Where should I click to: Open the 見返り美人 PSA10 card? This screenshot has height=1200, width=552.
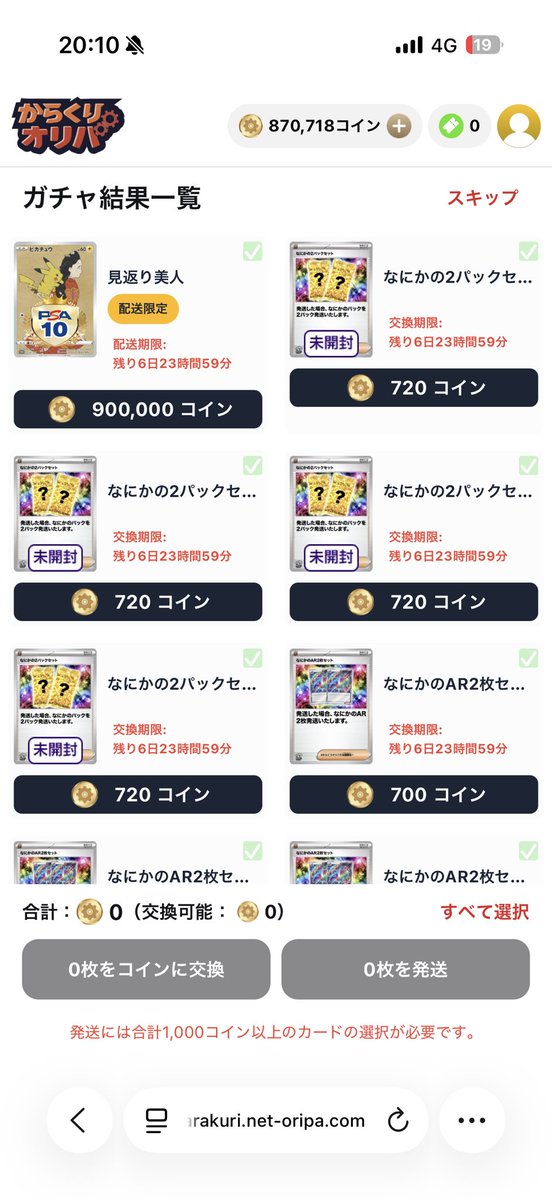56,299
